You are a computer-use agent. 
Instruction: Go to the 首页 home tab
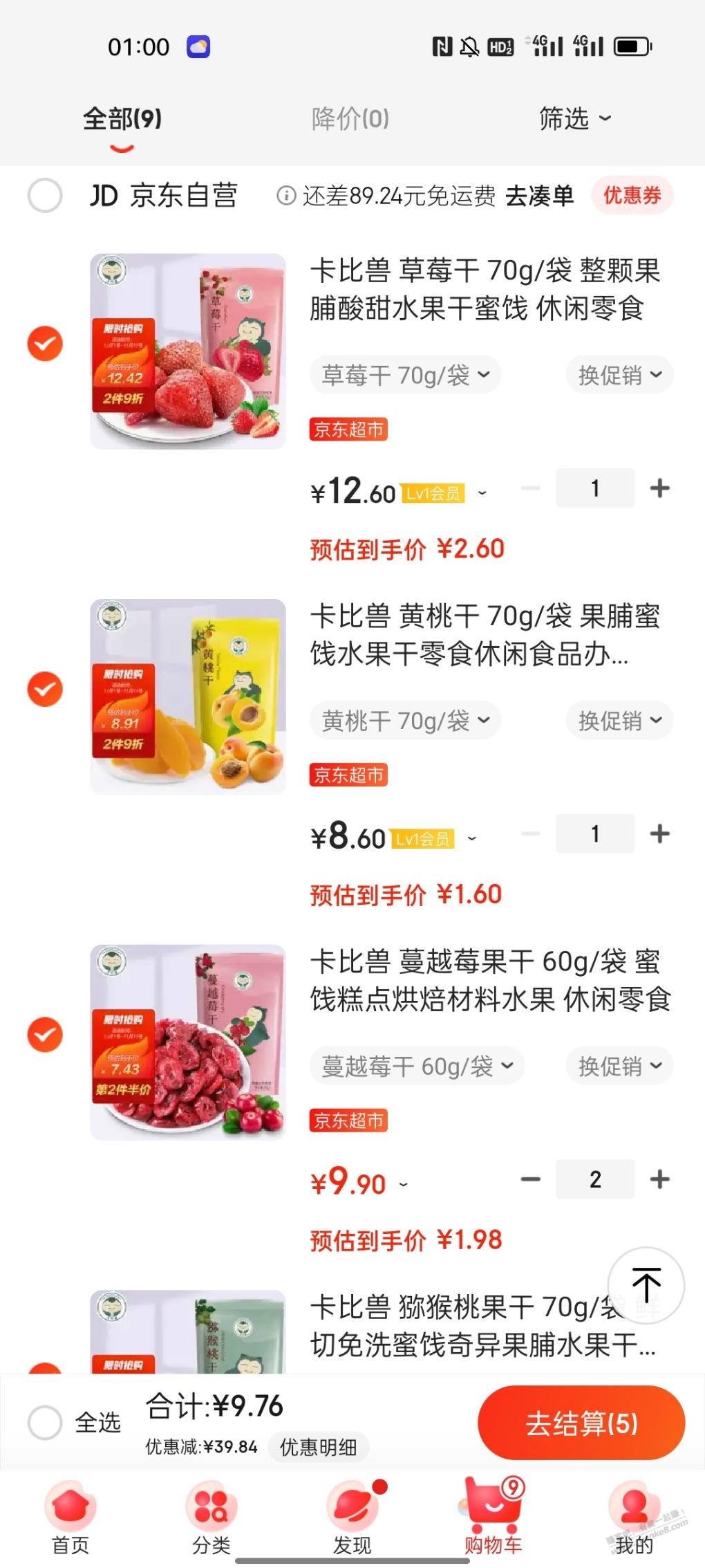[70, 1518]
